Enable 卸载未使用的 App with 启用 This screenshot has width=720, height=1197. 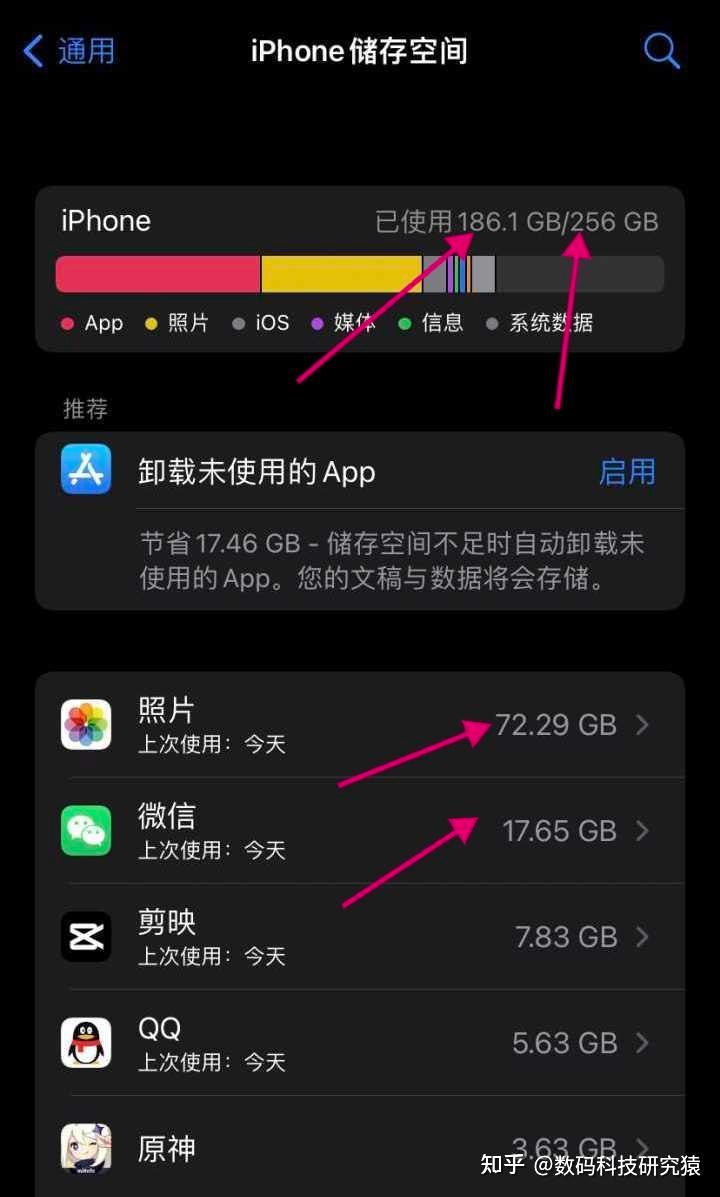(627, 472)
